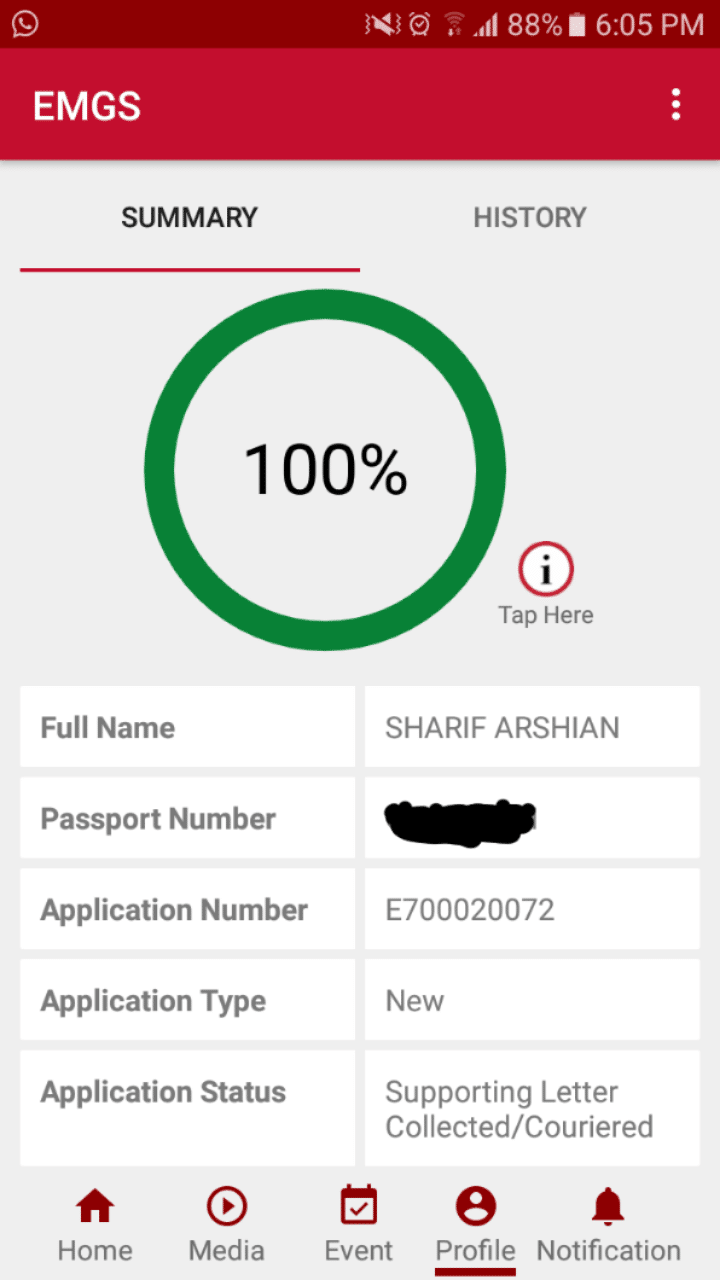The height and width of the screenshot is (1280, 720).
Task: Select the Profile tab
Action: (475, 1224)
